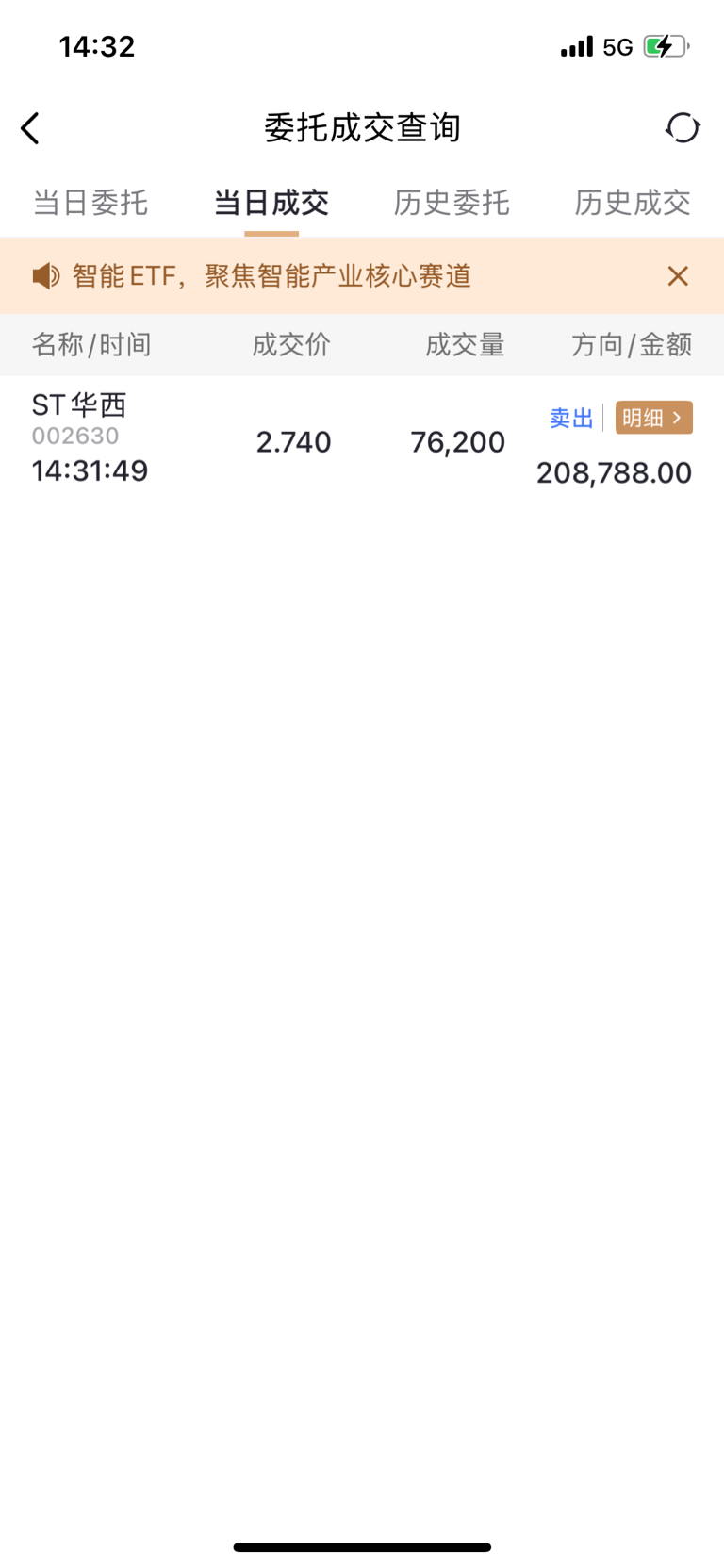
Task: Switch to the 当日委托 tab
Action: (90, 203)
